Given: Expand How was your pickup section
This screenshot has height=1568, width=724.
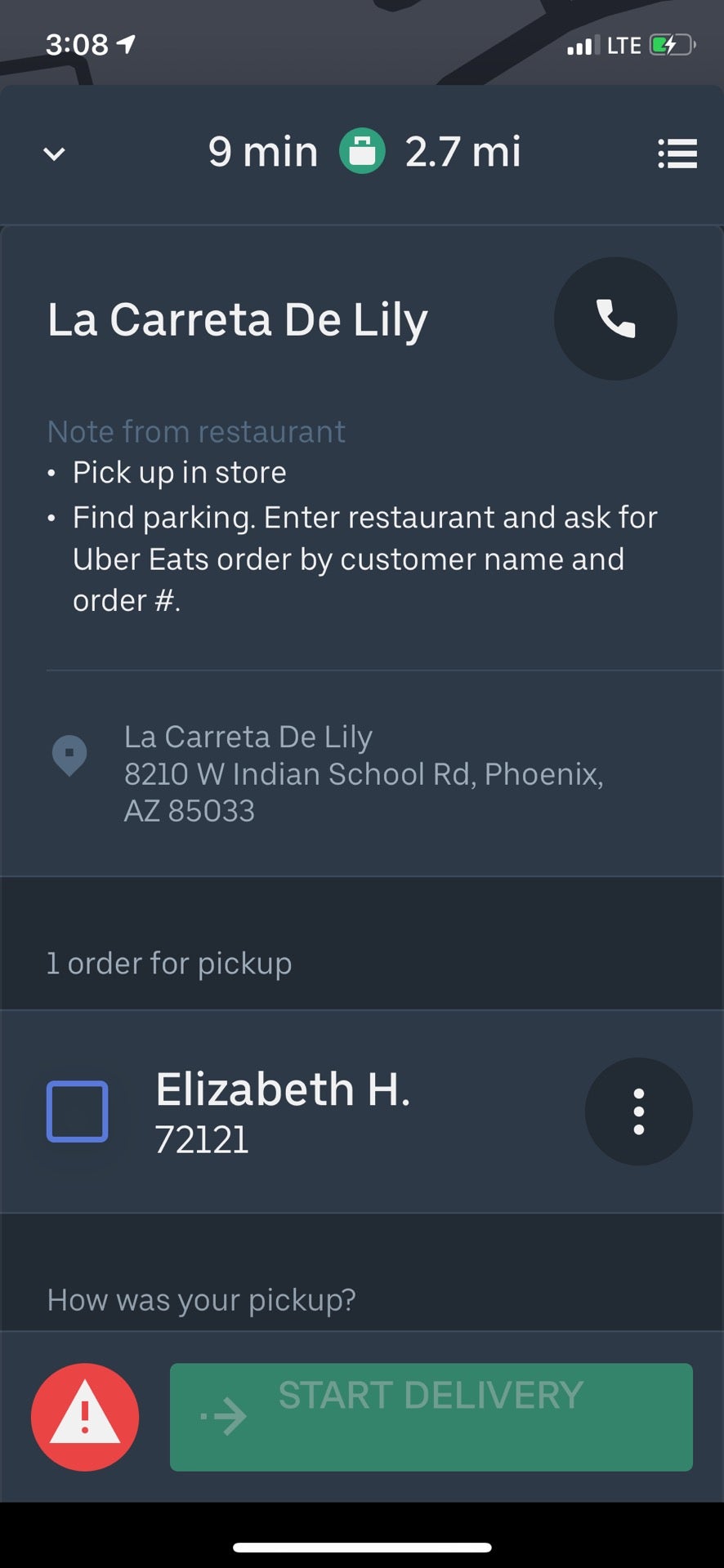Looking at the screenshot, I should [200, 1298].
